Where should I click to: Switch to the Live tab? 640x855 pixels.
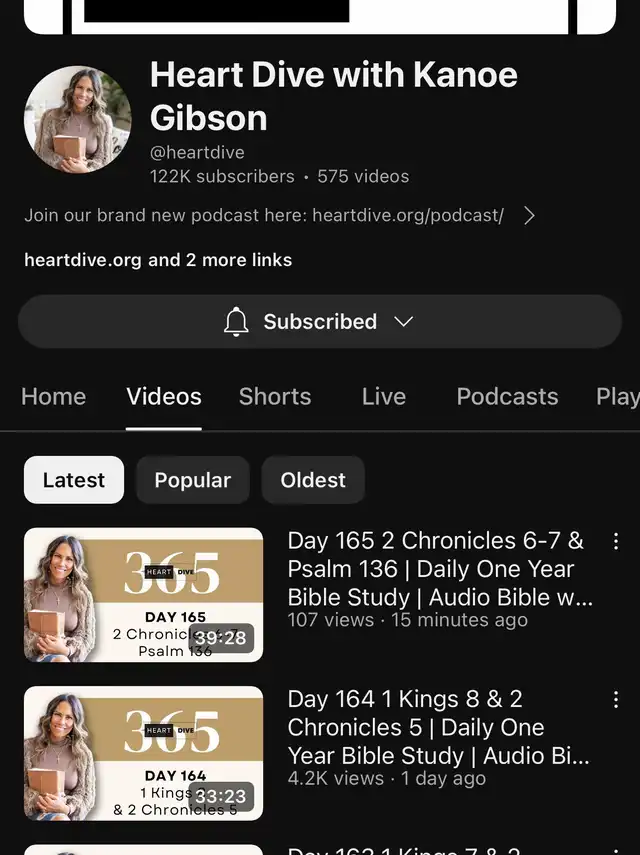384,397
